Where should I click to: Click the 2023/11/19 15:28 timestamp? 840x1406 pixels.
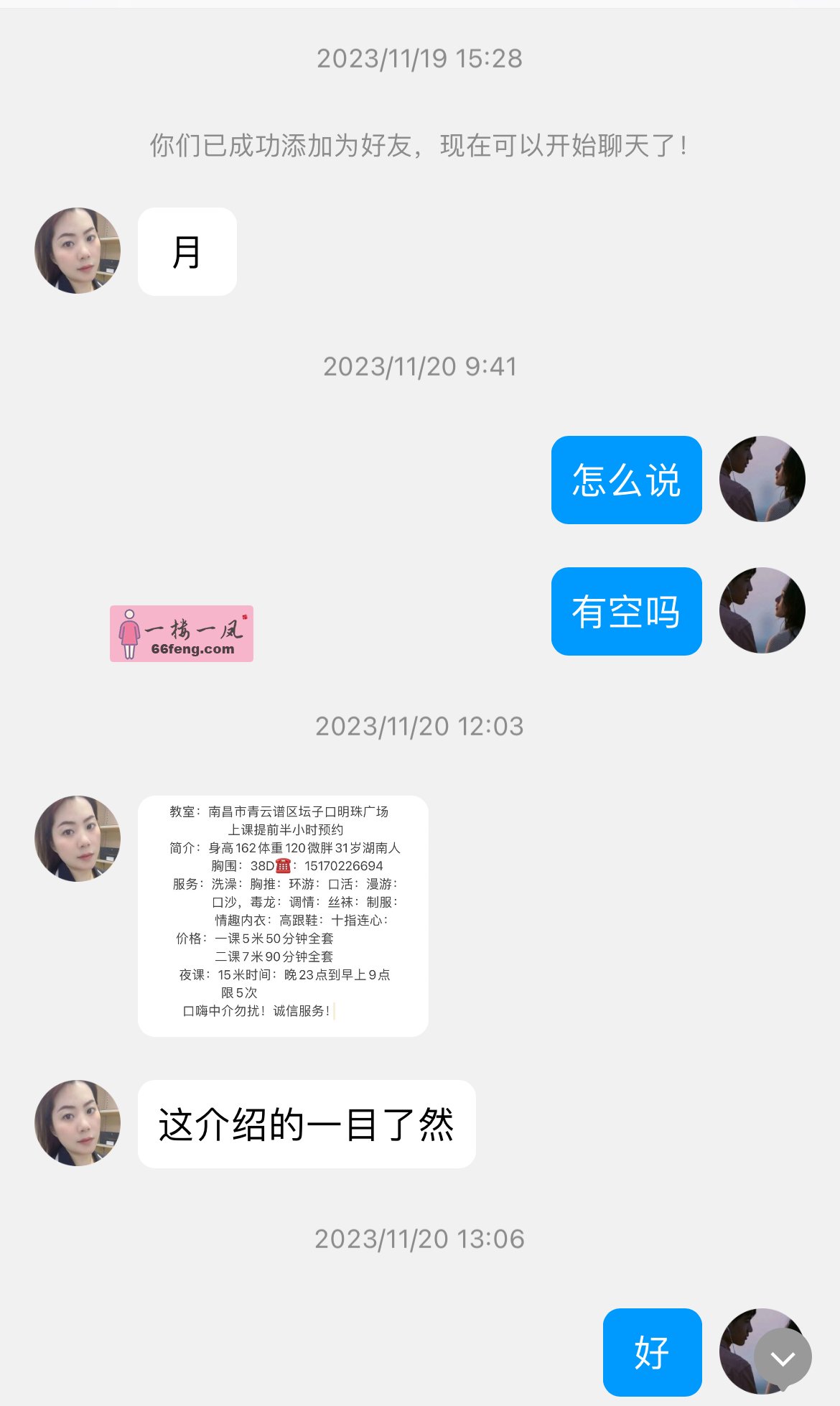tap(419, 59)
